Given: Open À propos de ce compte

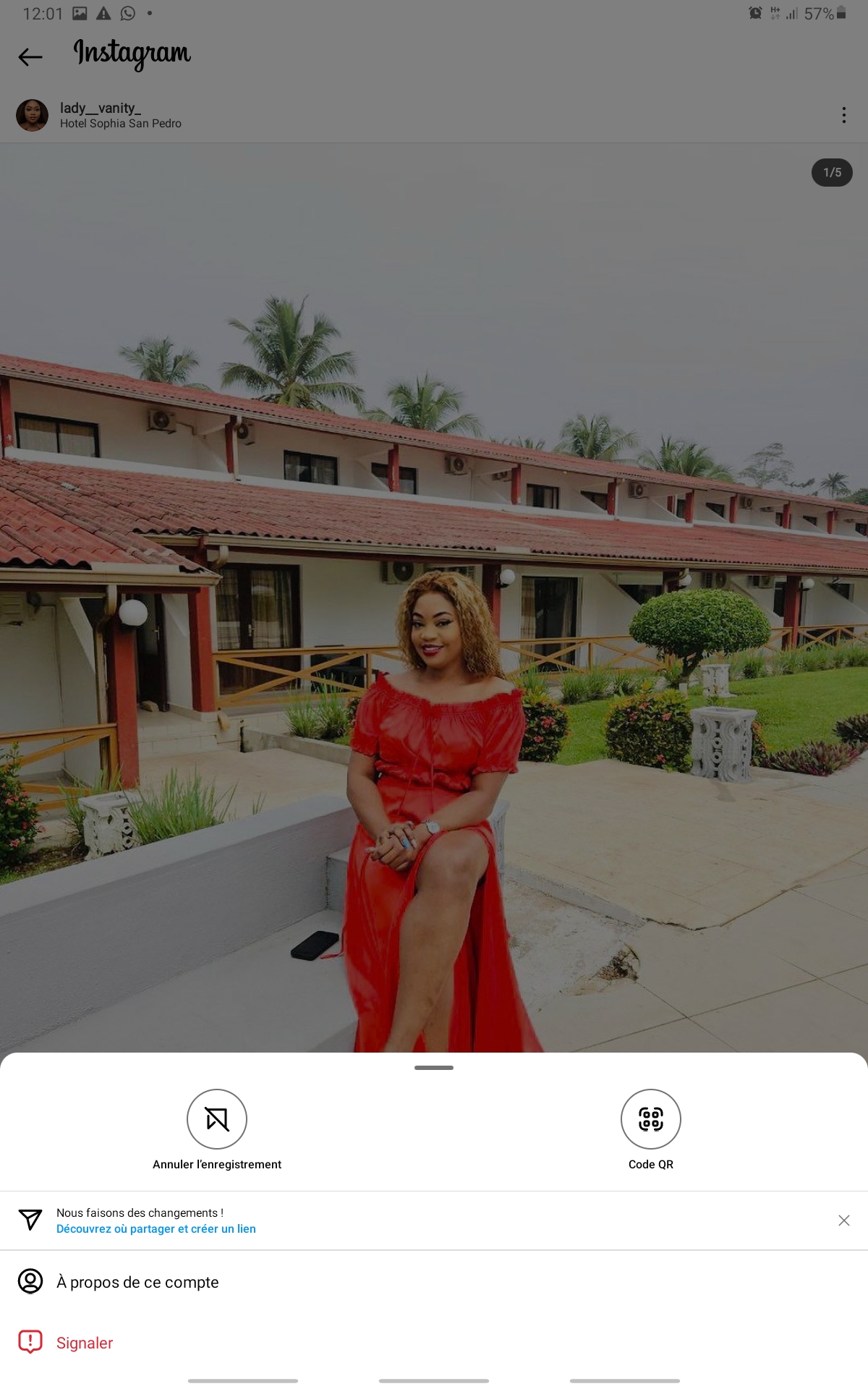Looking at the screenshot, I should pyautogui.click(x=434, y=1282).
